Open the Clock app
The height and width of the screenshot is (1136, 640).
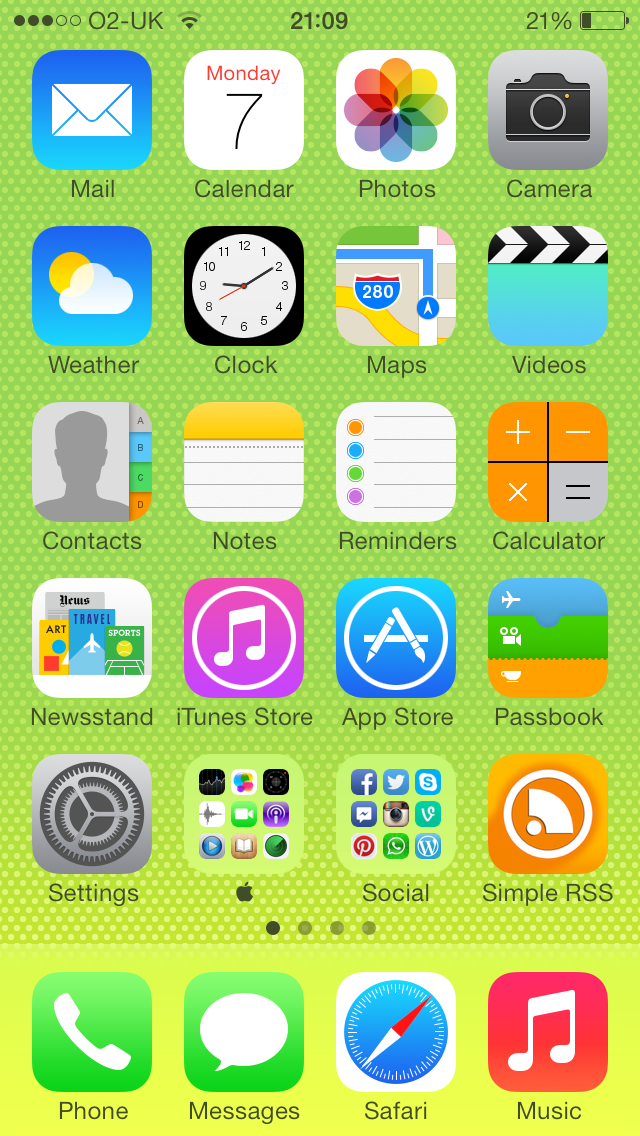pos(244,286)
